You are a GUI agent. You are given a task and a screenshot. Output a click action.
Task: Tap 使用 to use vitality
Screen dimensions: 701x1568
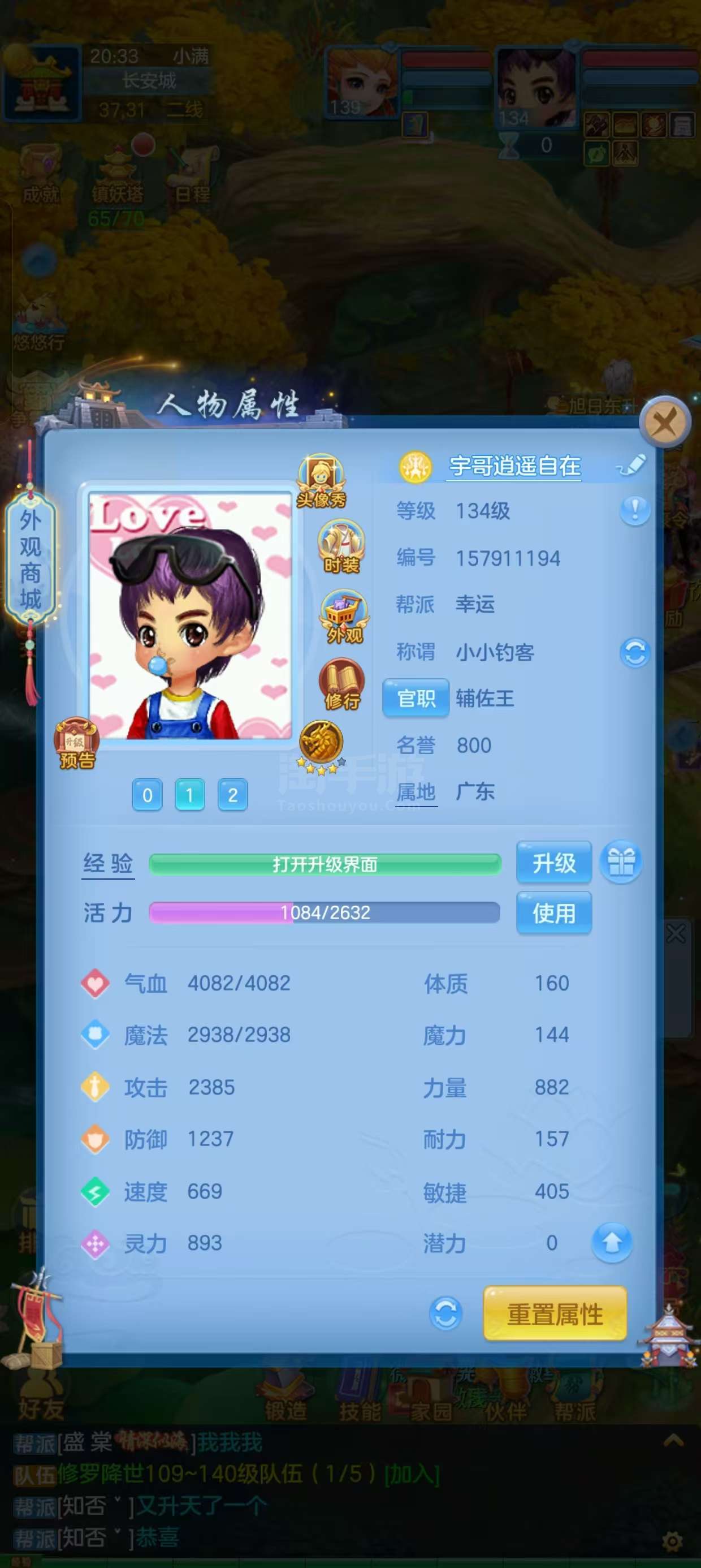[x=554, y=913]
